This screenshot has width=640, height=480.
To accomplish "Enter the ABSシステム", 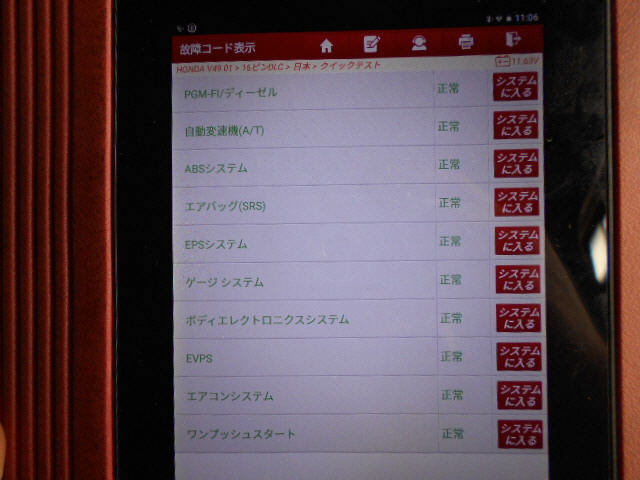I will (x=516, y=163).
